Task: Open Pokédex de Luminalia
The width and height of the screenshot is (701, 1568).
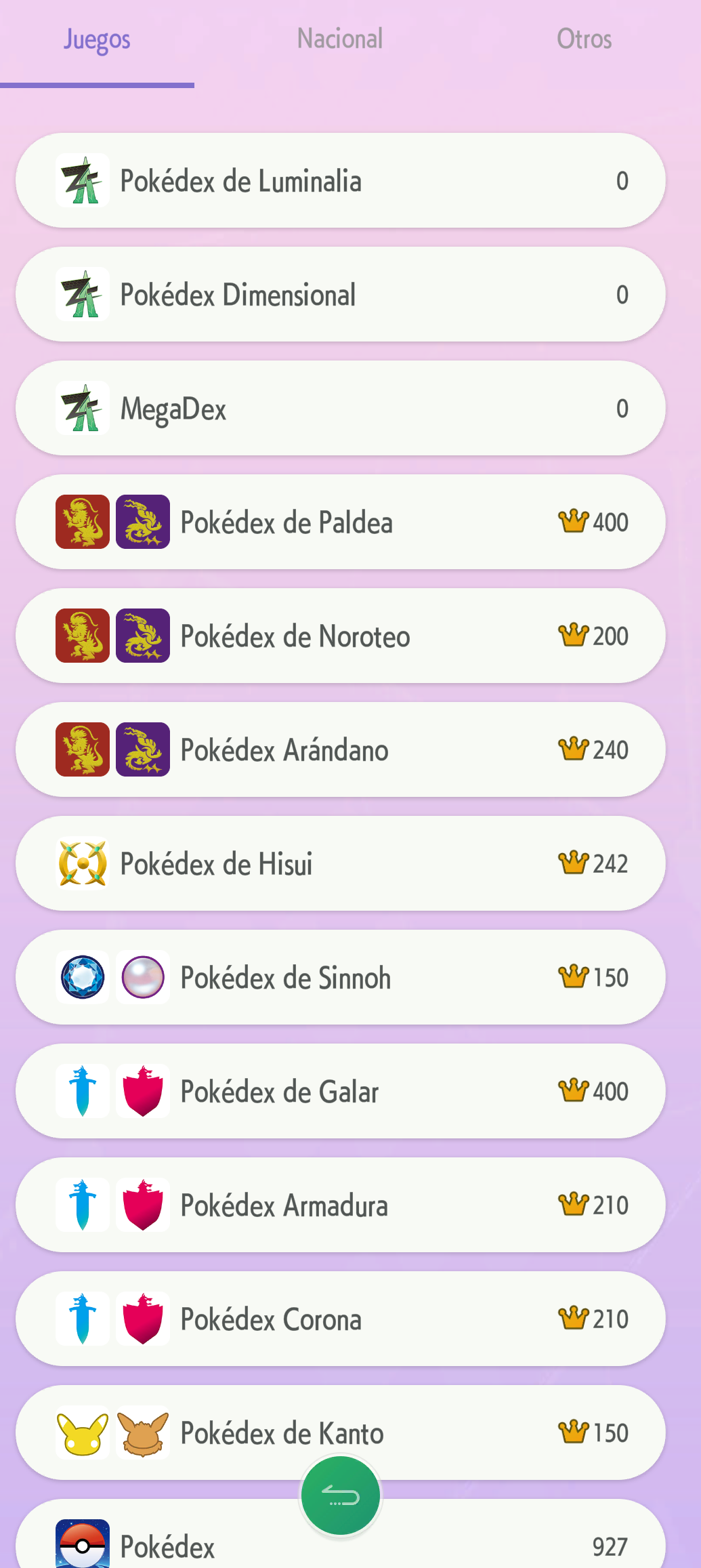Action: [x=340, y=181]
